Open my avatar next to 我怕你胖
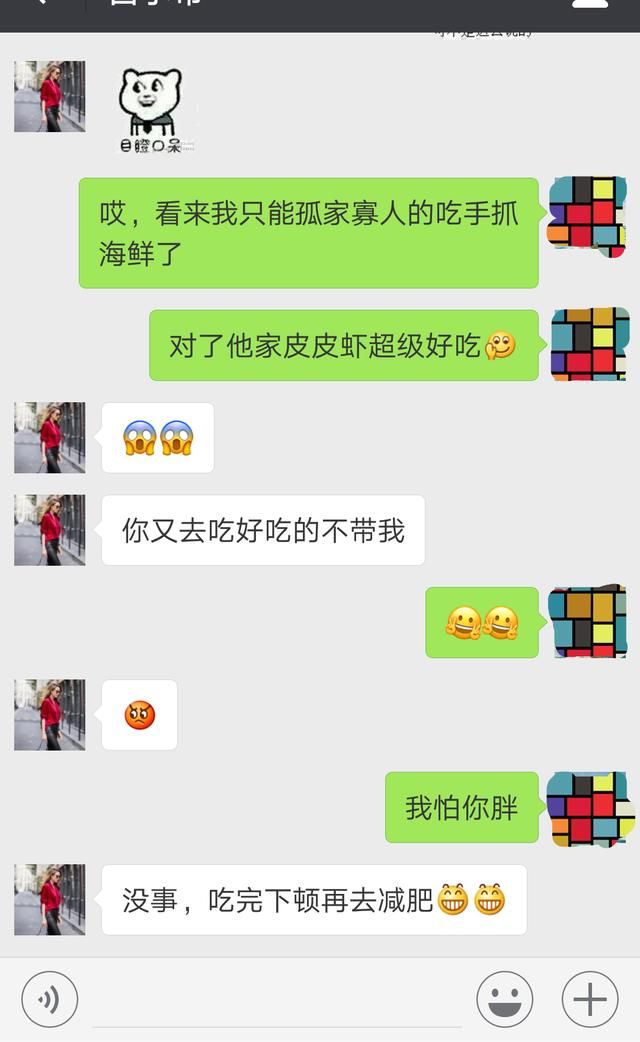The width and height of the screenshot is (640, 1042). (590, 808)
